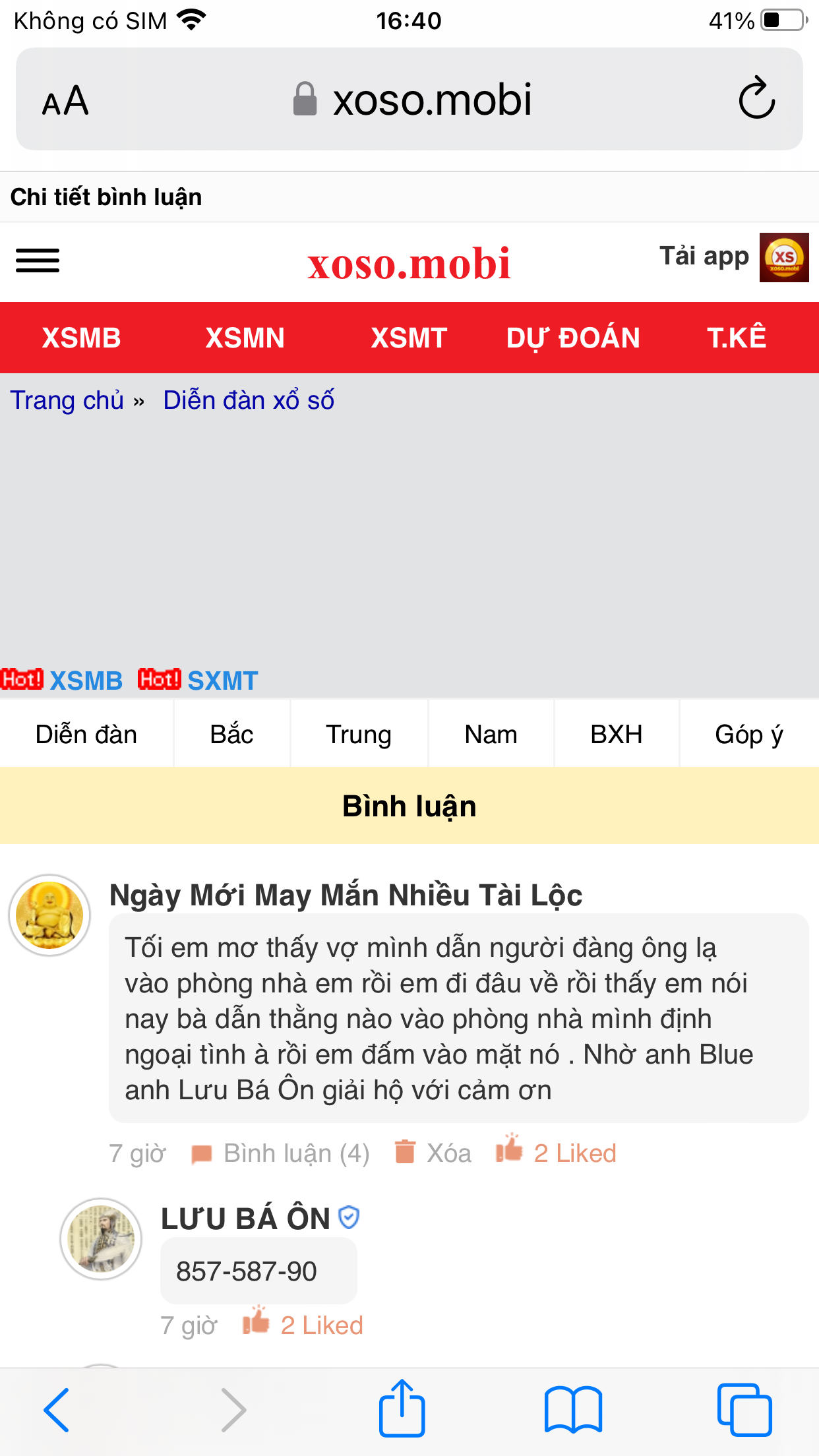The height and width of the screenshot is (1456, 819).
Task: Open the AA reader options
Action: 65,101
